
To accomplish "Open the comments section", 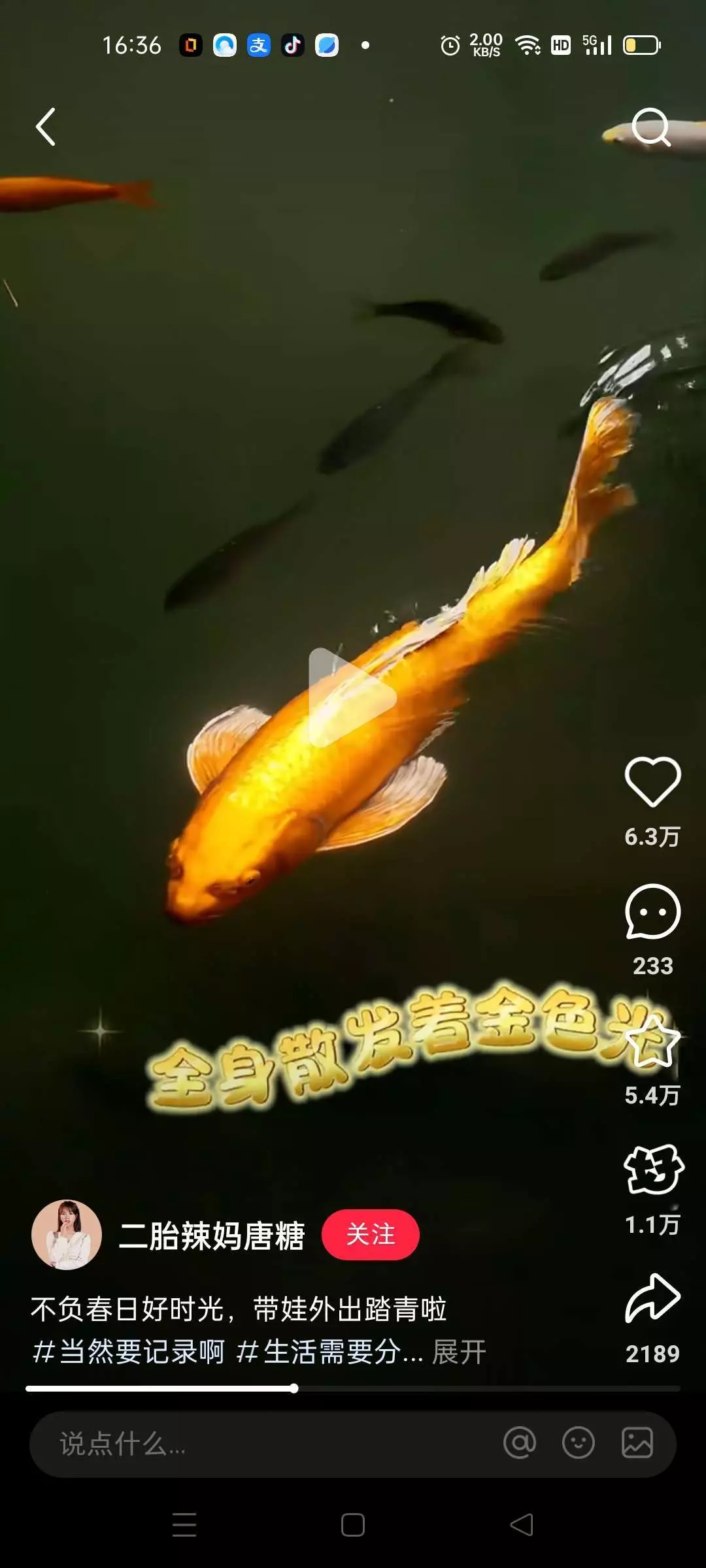I will [x=652, y=912].
